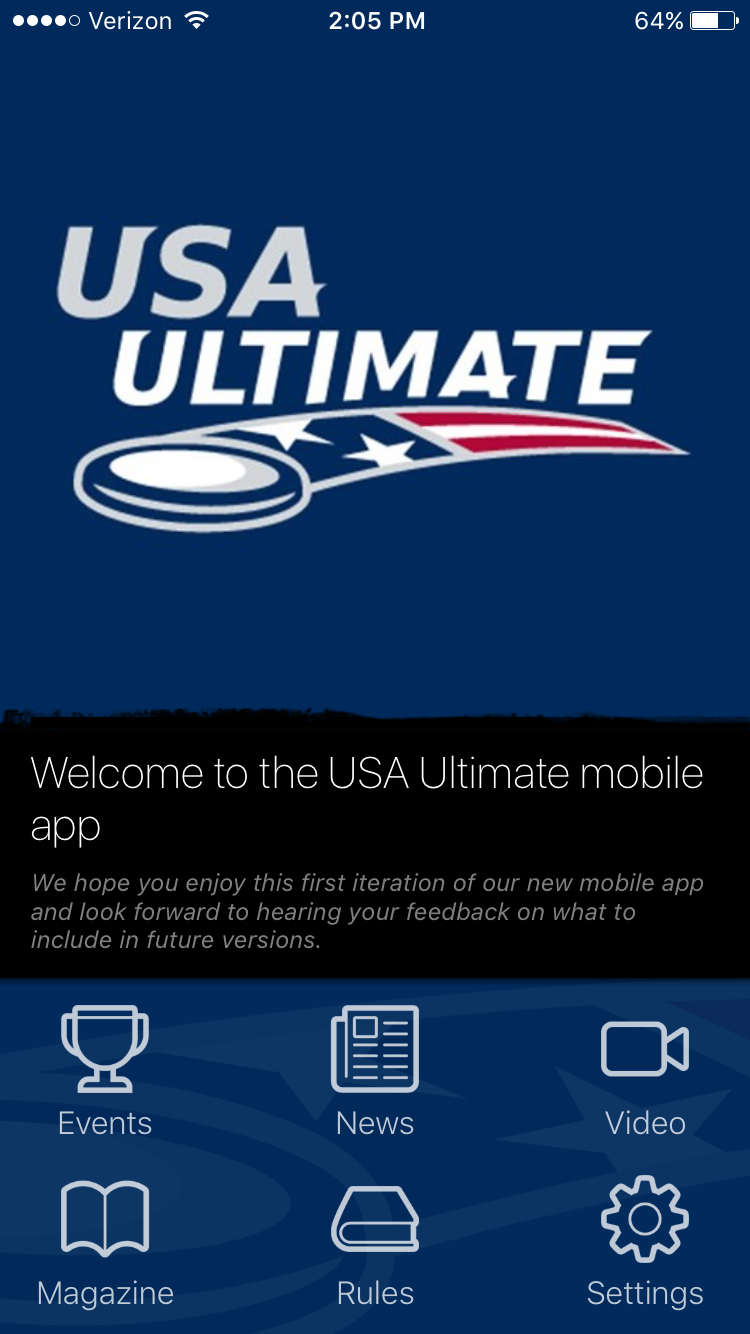Select the Events label

pos(104,1123)
